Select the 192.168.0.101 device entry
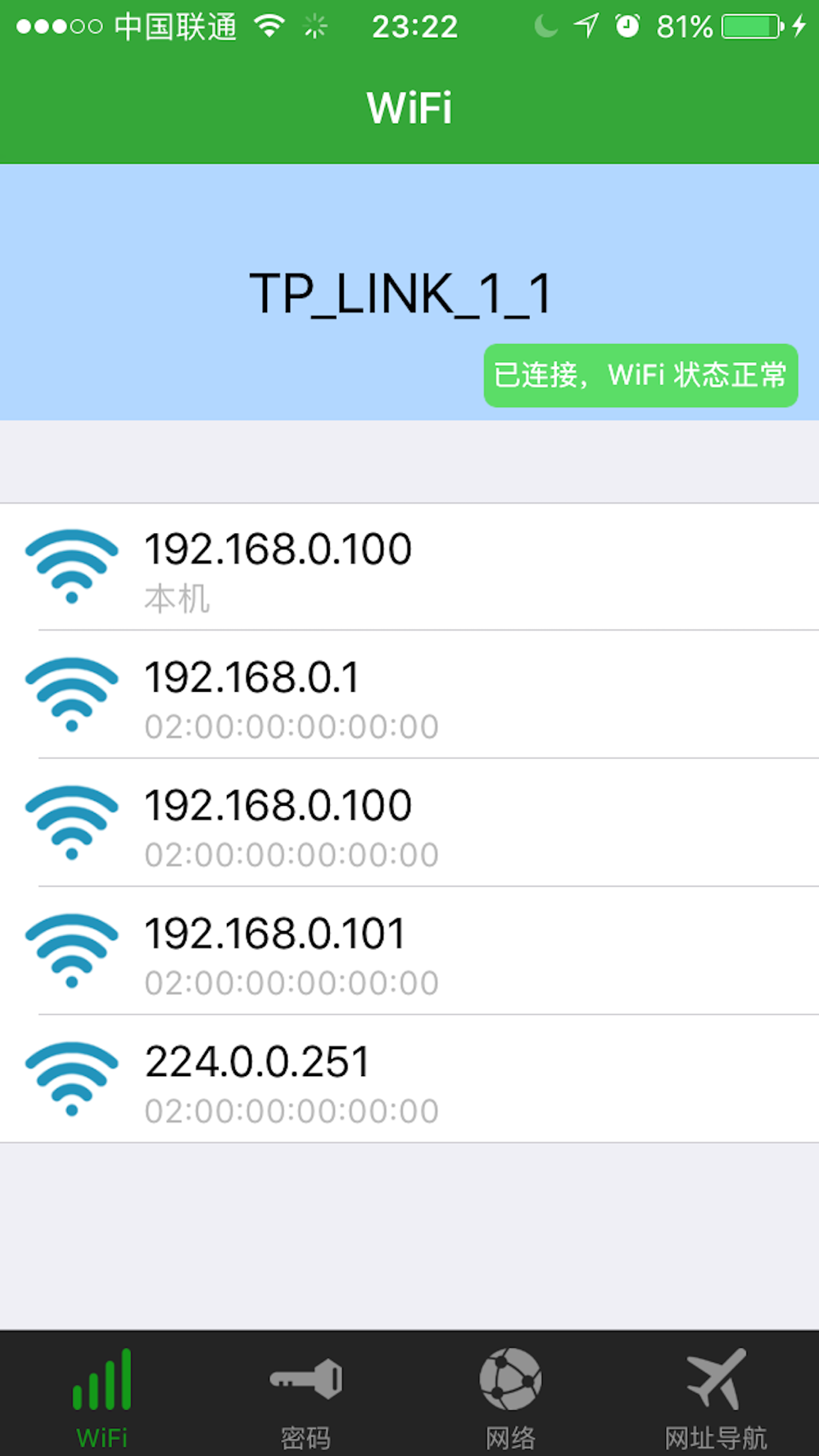The height and width of the screenshot is (1456, 819). 409,951
